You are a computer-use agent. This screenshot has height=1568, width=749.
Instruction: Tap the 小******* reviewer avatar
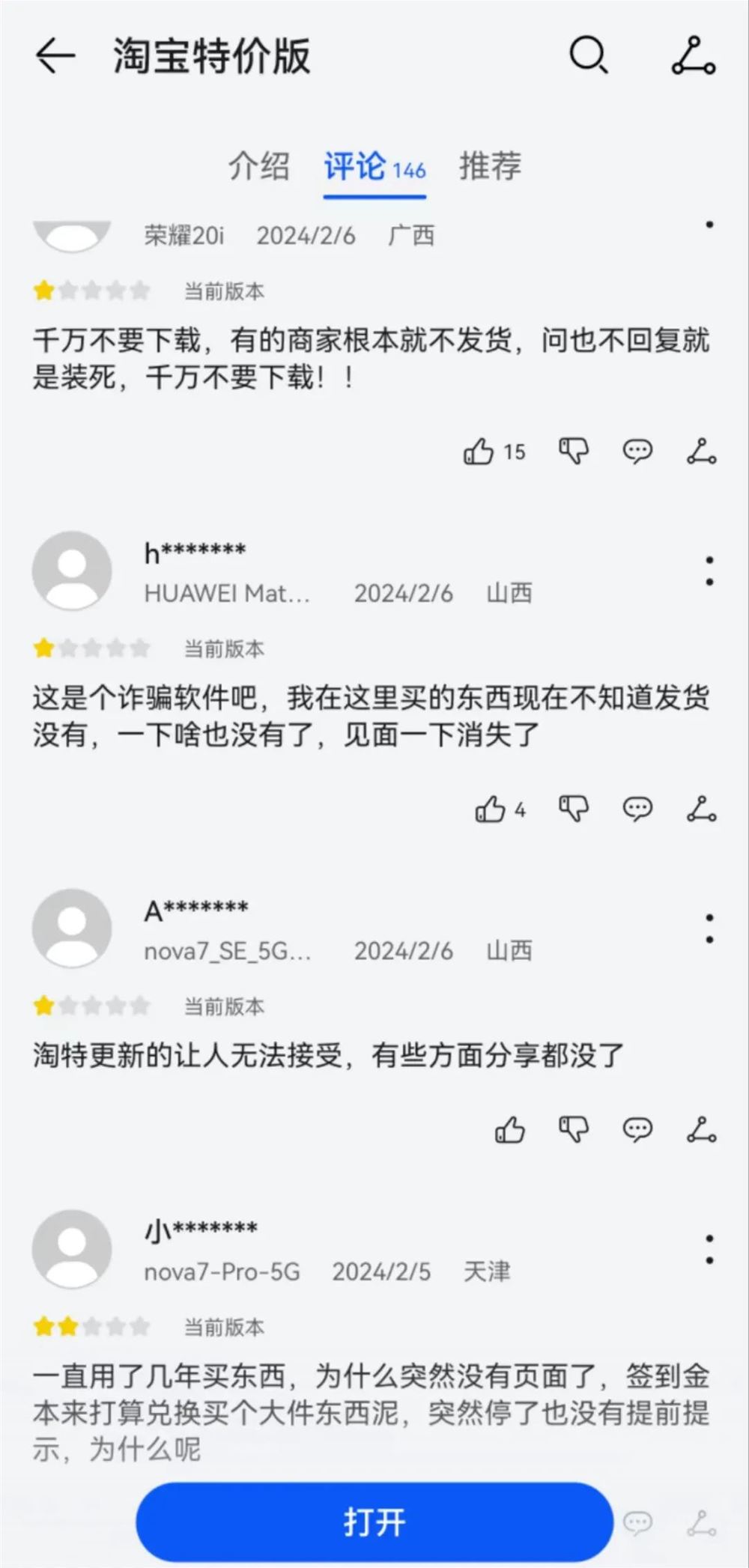[72, 1249]
